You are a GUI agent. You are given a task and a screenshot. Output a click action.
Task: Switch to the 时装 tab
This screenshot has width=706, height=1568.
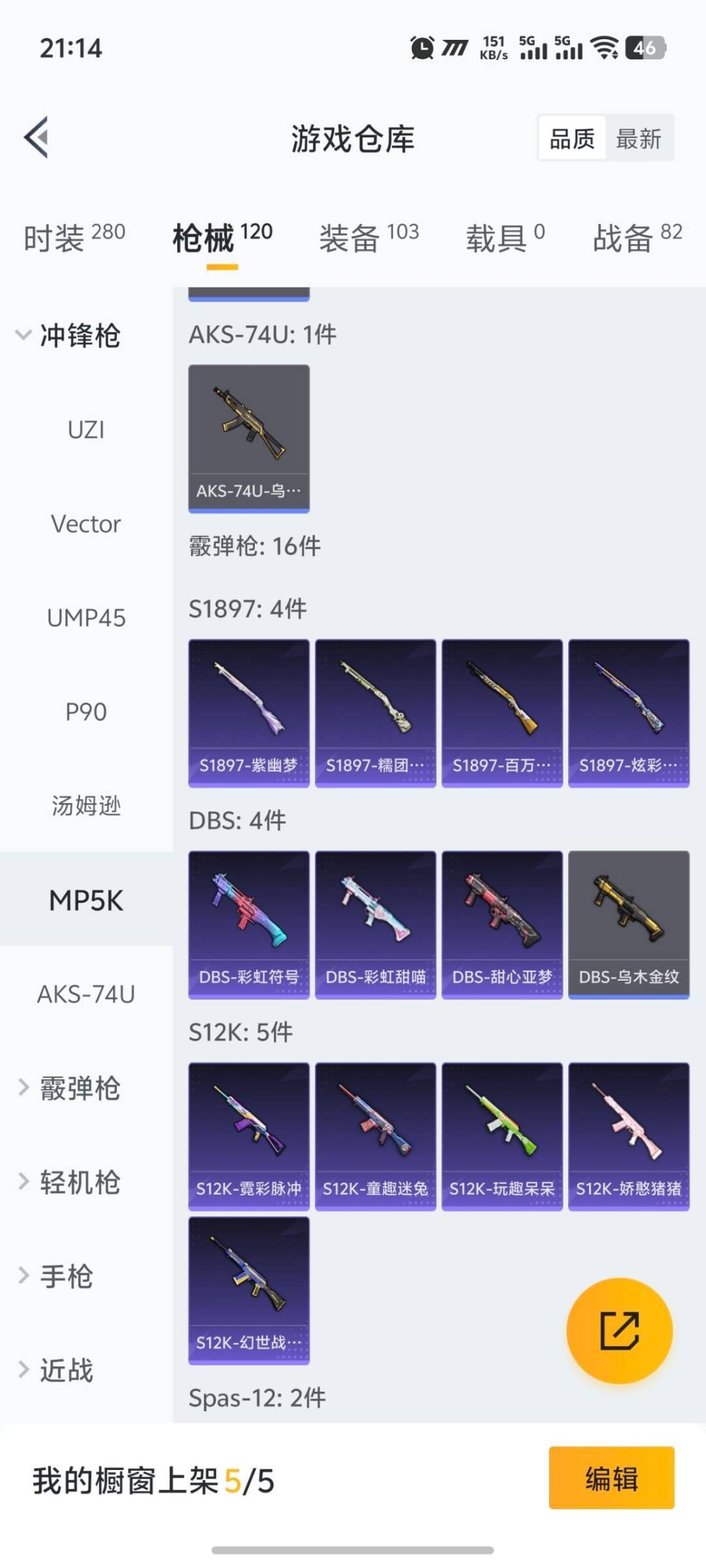74,237
